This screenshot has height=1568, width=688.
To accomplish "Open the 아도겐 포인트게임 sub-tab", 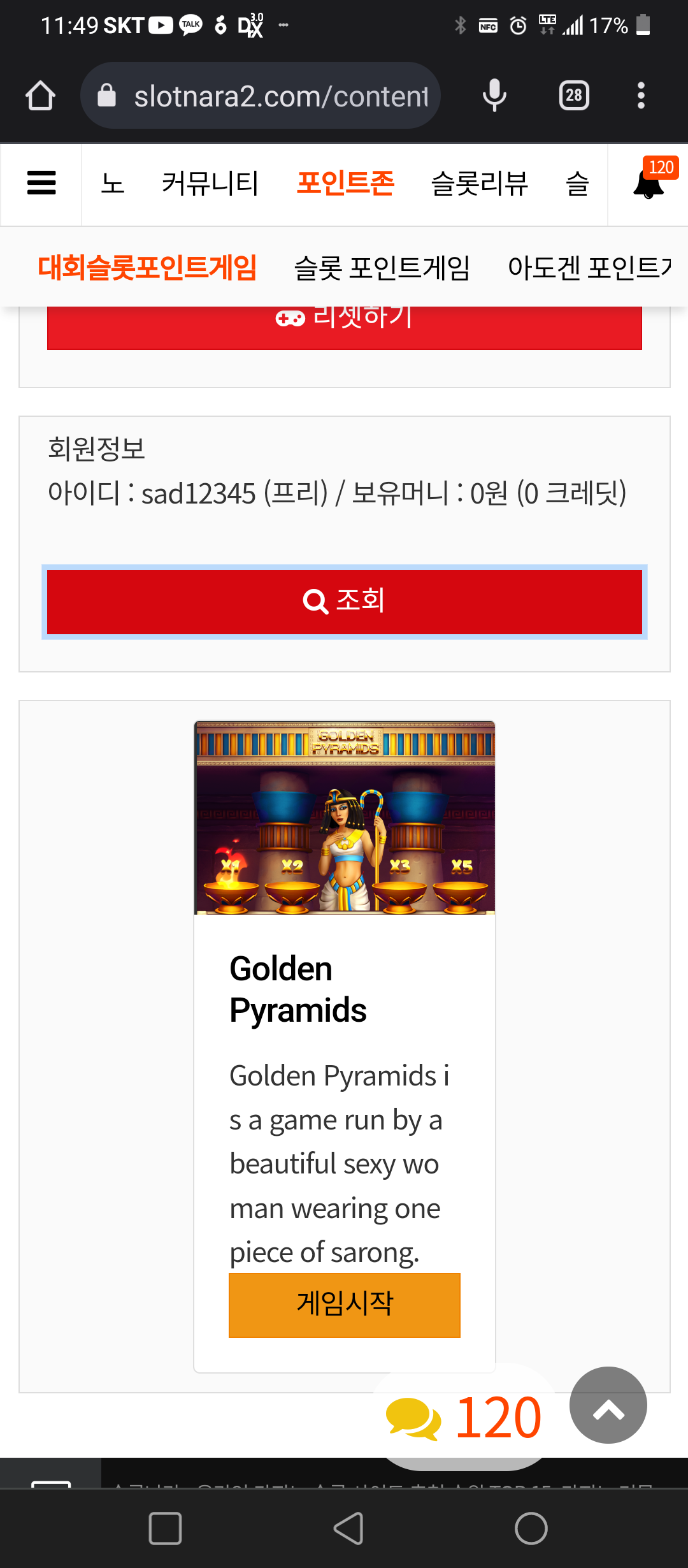I will (589, 268).
